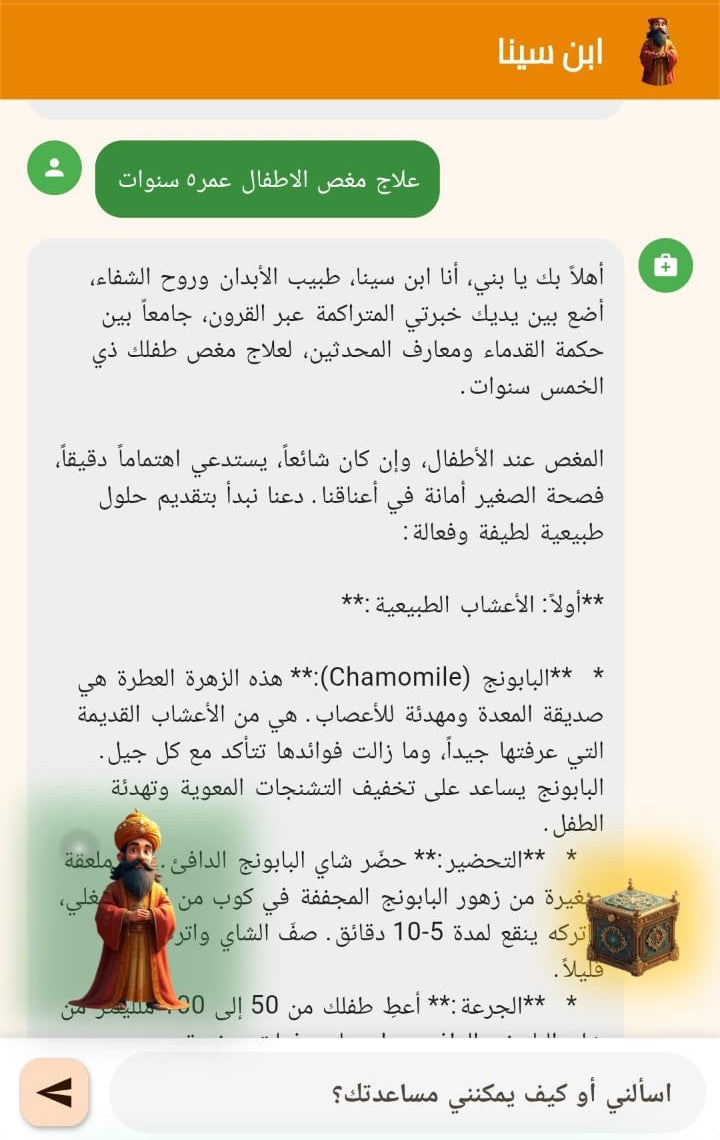The height and width of the screenshot is (1140, 720).
Task: Focus the "اسألني أو كيف يمكنني مساعدتك؟" message field
Action: [408, 1092]
